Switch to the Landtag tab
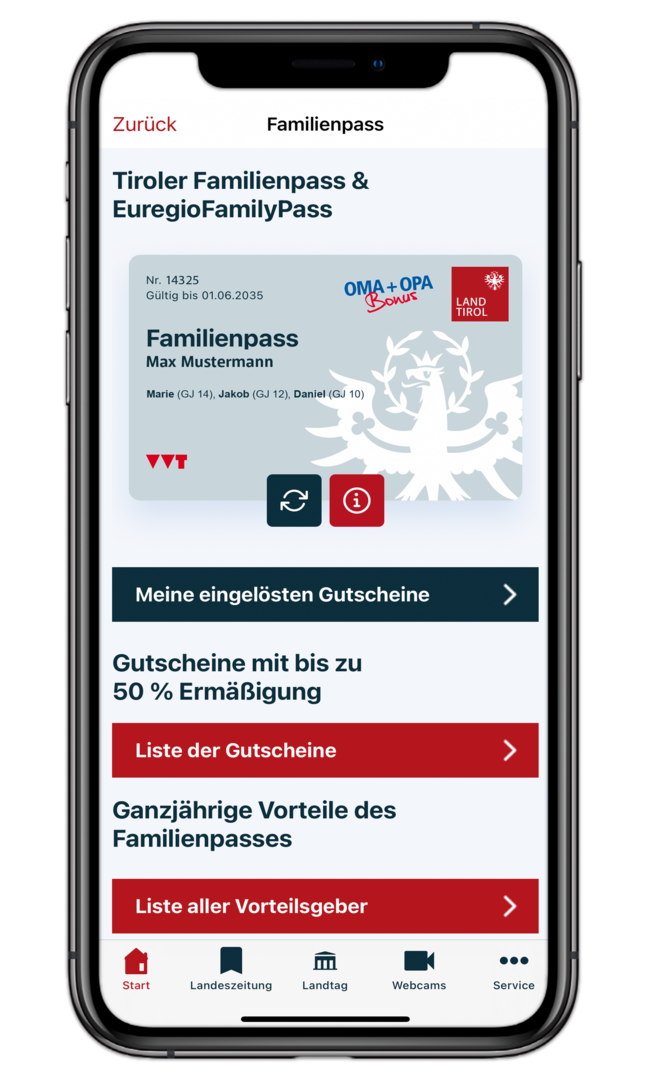The height and width of the screenshot is (1080, 648). (x=325, y=970)
